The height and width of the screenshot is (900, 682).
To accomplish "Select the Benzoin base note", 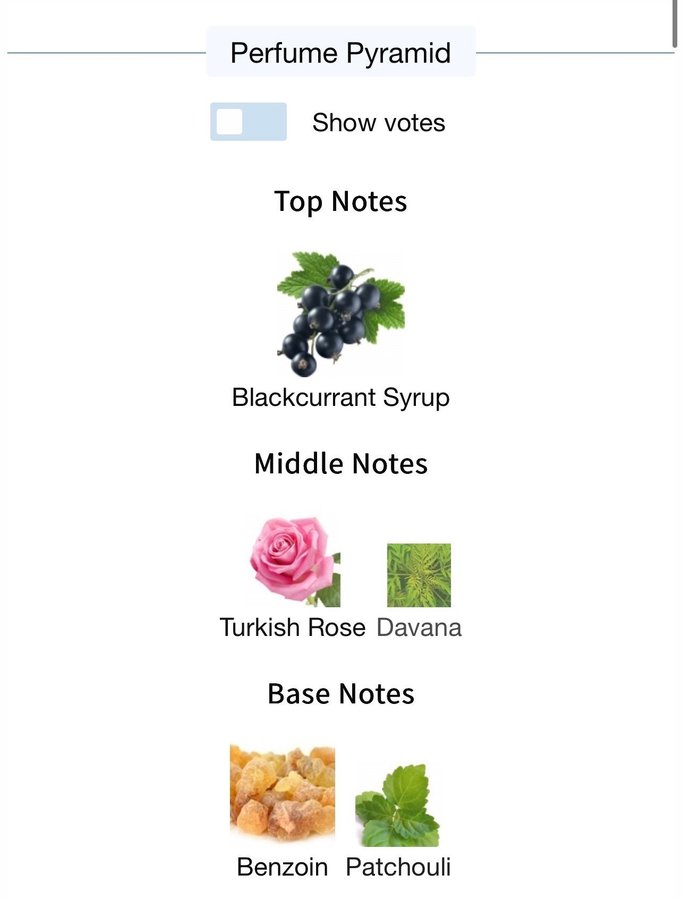I will tap(282, 795).
